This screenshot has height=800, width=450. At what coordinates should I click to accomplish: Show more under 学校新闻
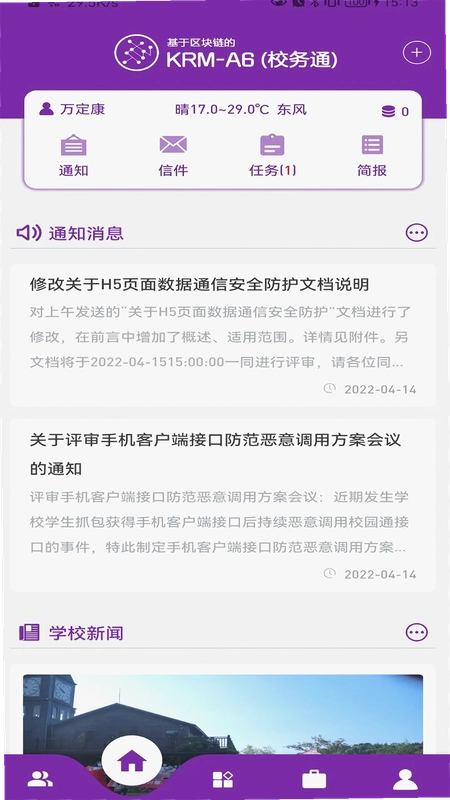pos(417,633)
